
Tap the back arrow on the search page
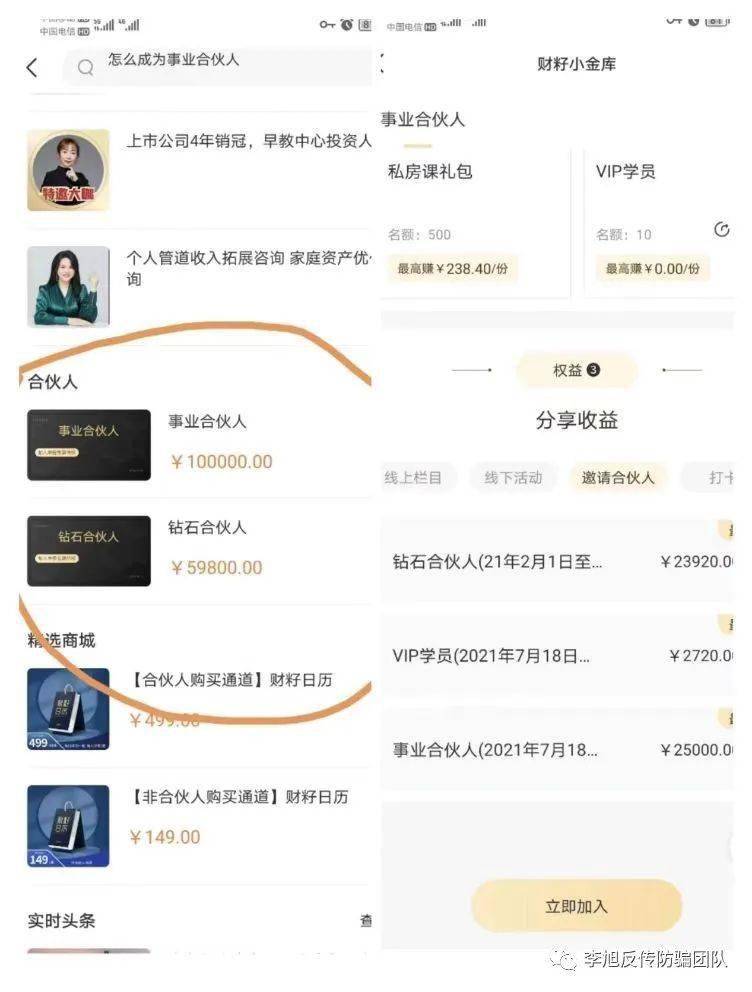click(29, 66)
